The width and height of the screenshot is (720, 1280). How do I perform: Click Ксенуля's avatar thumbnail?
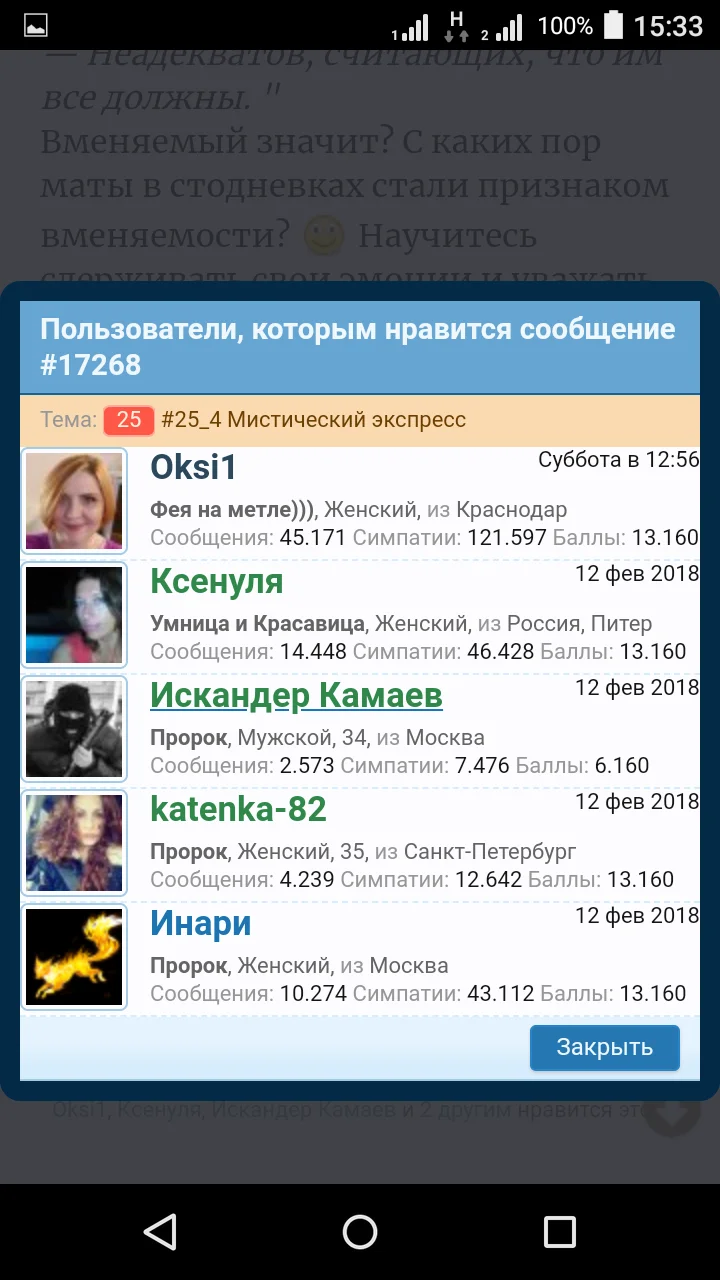click(x=73, y=614)
